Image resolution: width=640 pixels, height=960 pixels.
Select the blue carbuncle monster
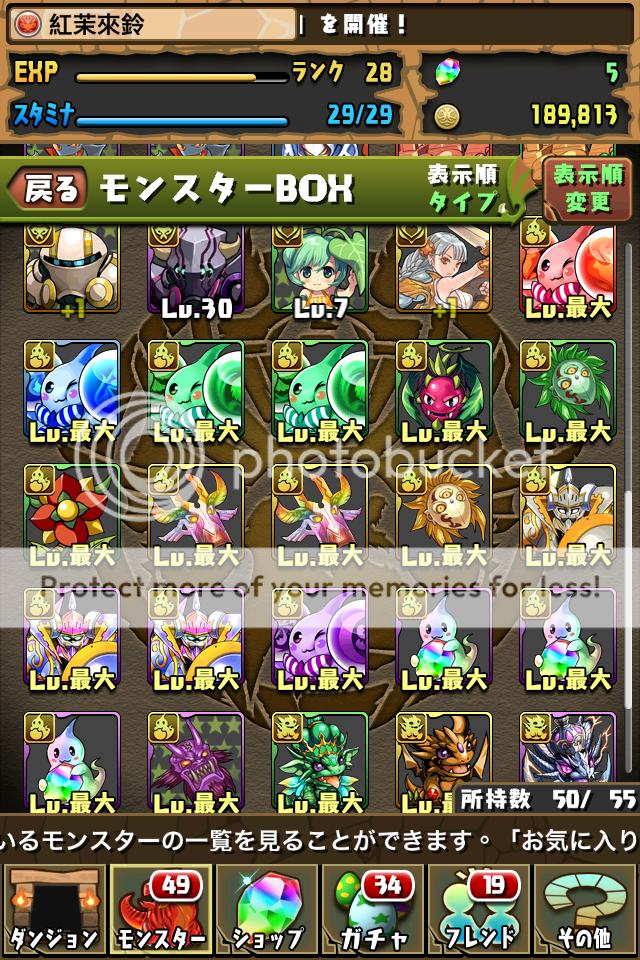pyautogui.click(x=72, y=390)
